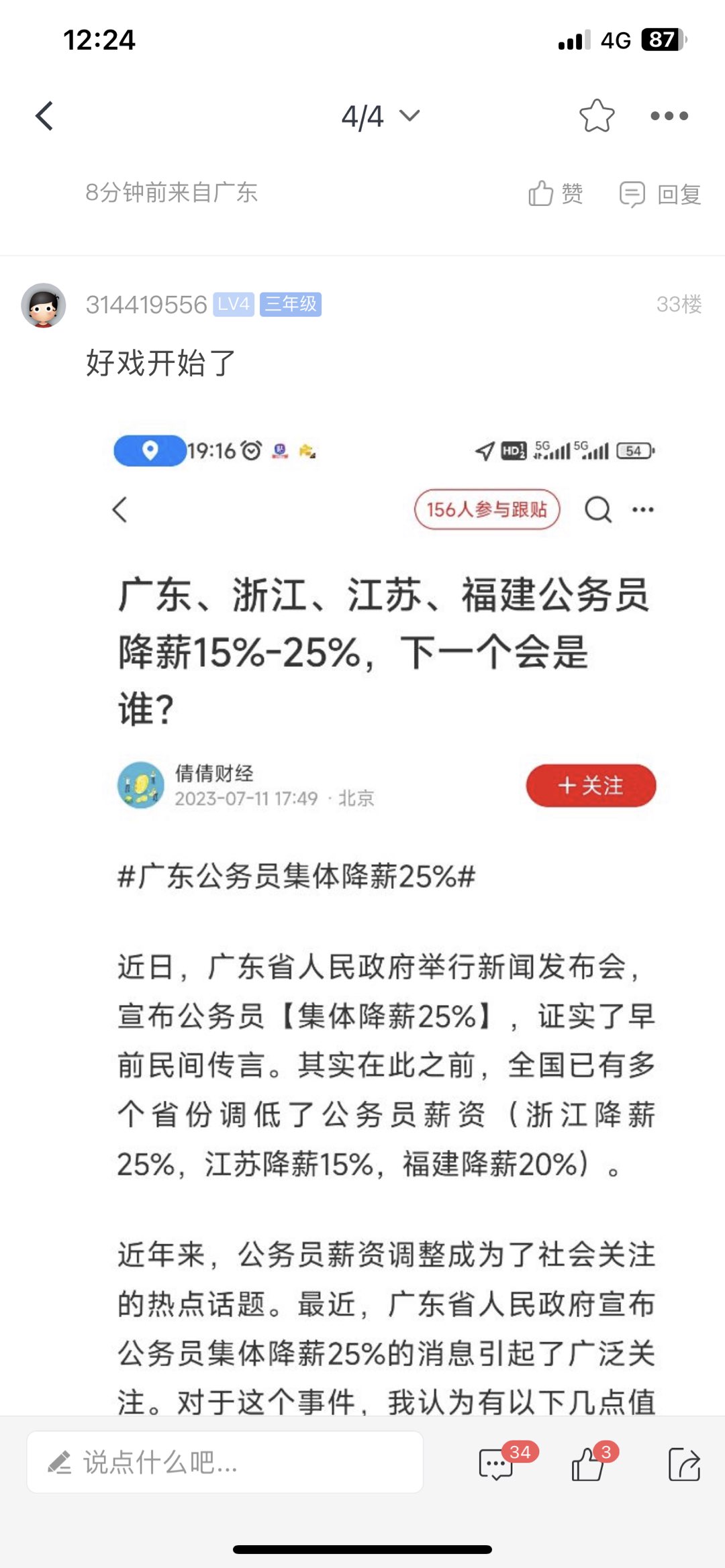Viewport: 725px width, 1568px height.
Task: Like the reply posted 8 minutes ago
Action: [x=555, y=194]
